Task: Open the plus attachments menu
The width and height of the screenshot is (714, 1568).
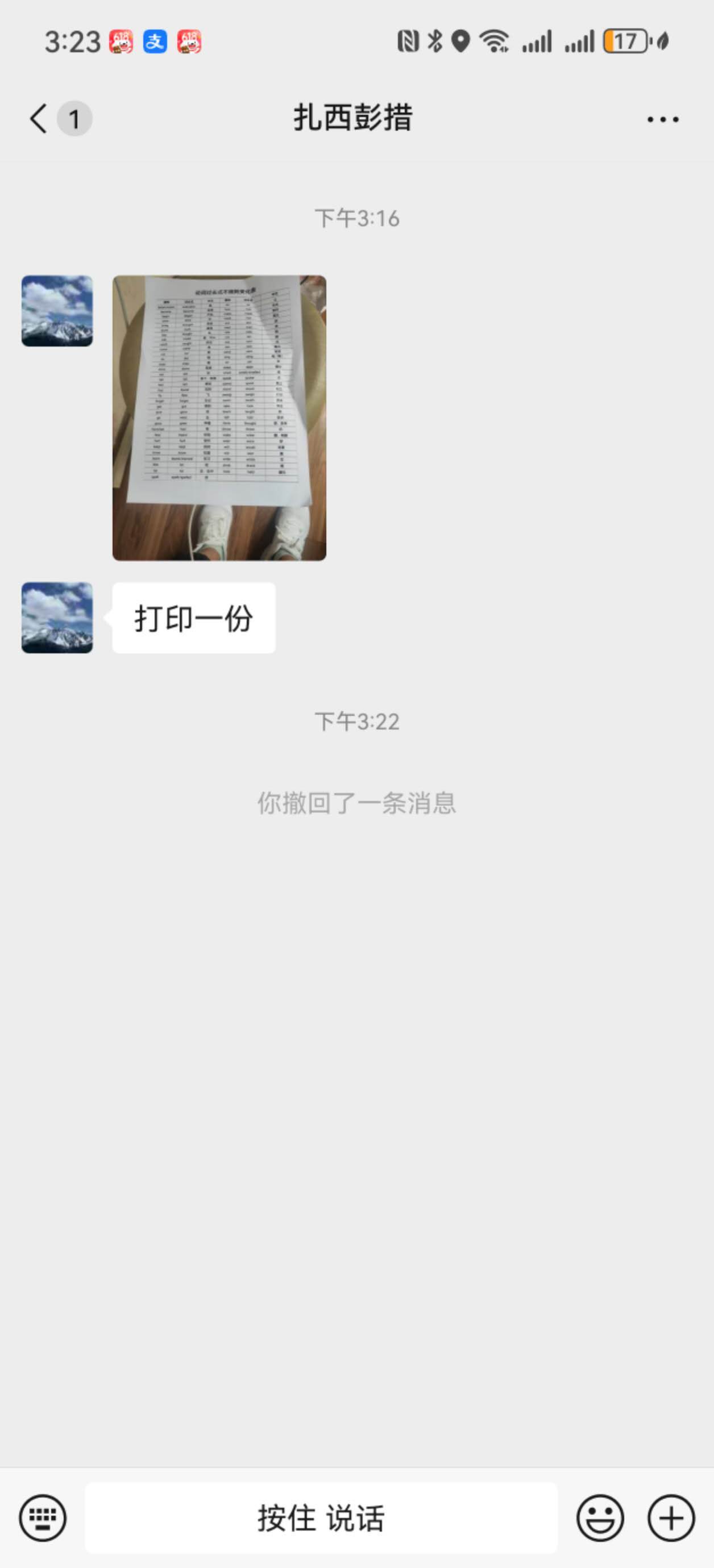Action: pyautogui.click(x=671, y=1517)
